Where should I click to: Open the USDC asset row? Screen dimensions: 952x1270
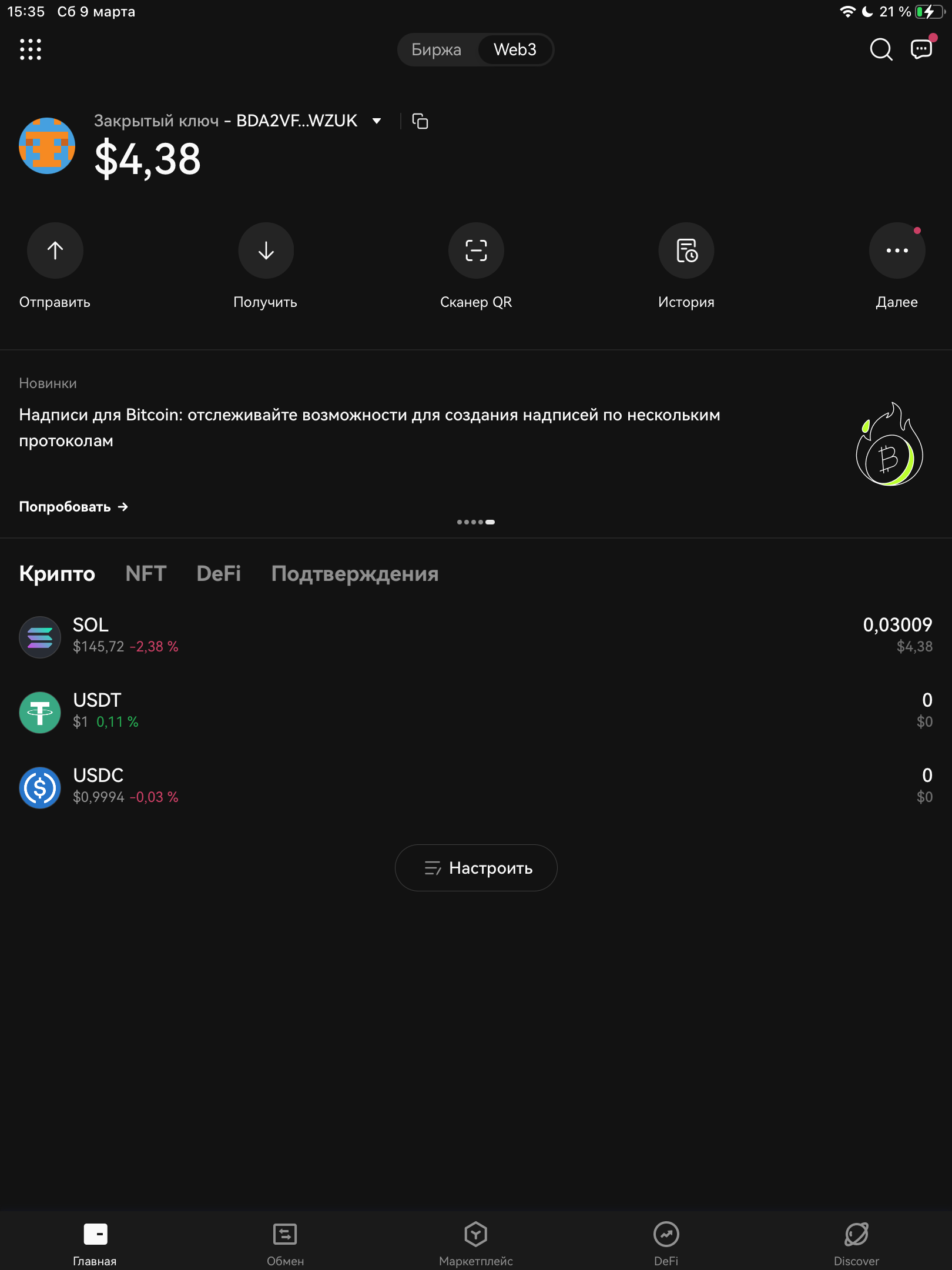(476, 787)
